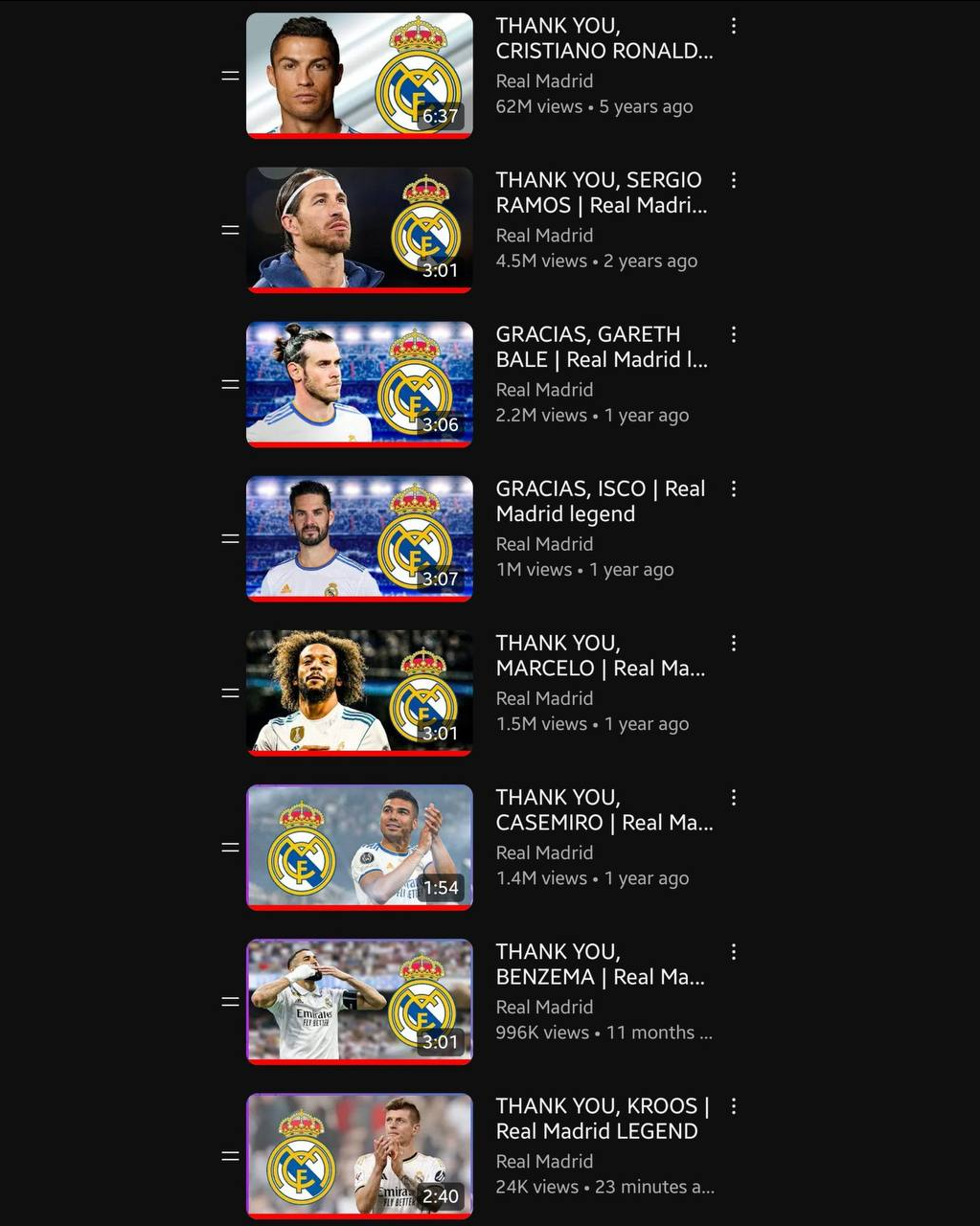Show more options for the Benzema video
This screenshot has height=1226, width=980.
[x=734, y=951]
